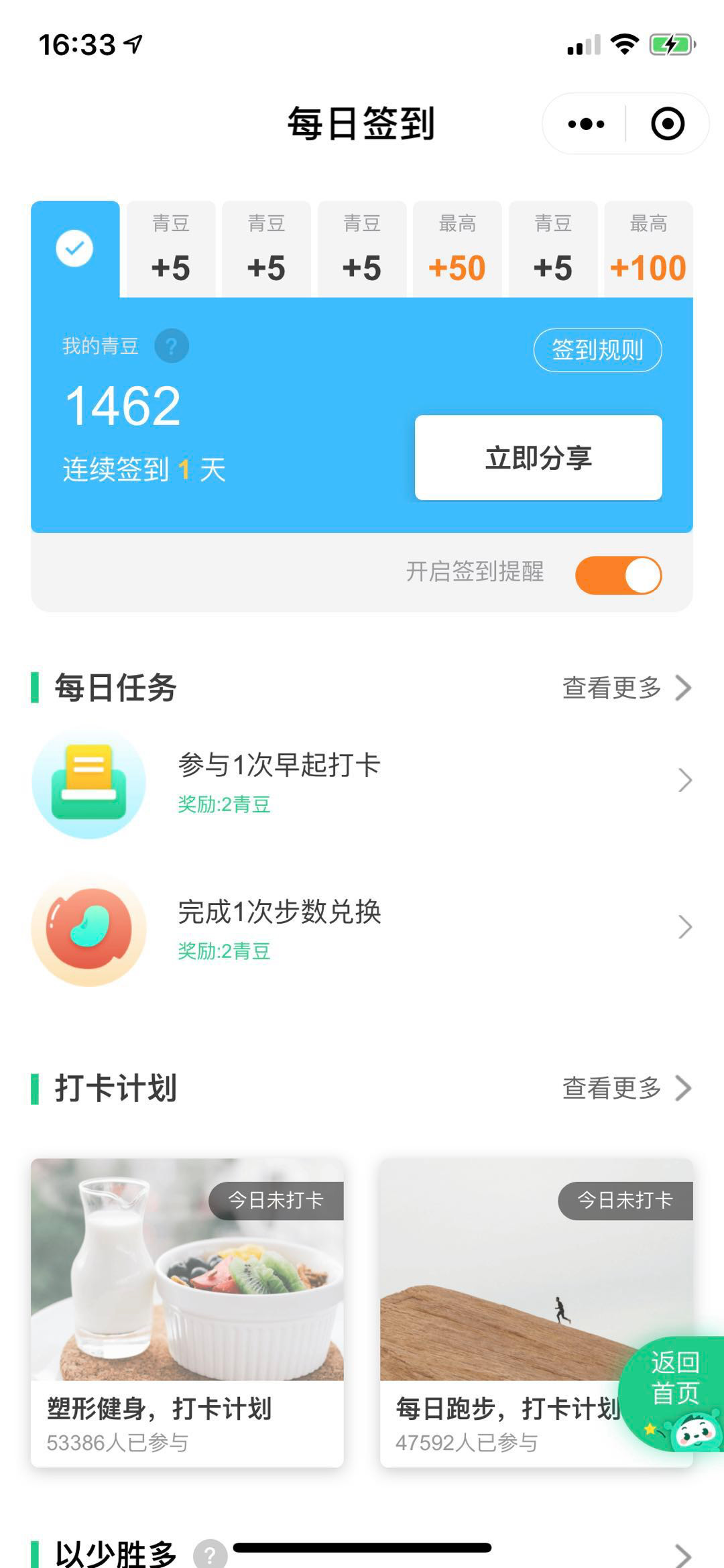
Task: Open the 签到规则 check-in rules
Action: [597, 350]
